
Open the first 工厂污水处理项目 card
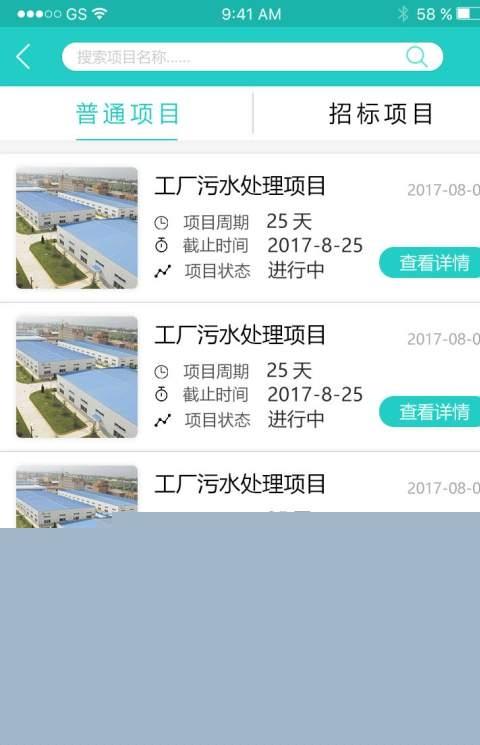pos(240,228)
